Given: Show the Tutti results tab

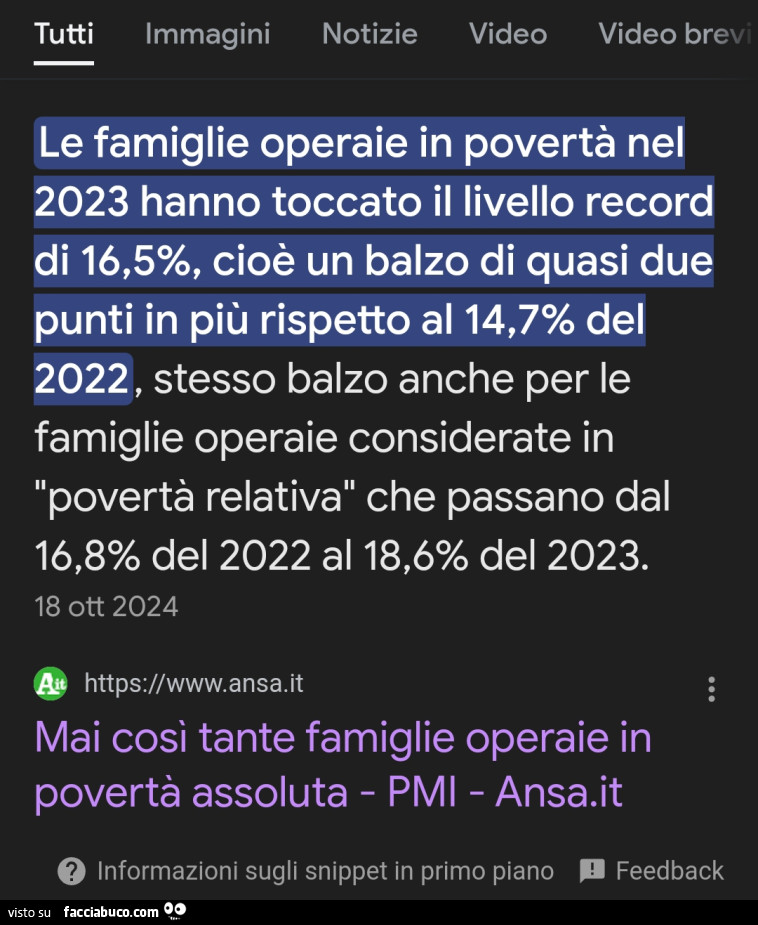Looking at the screenshot, I should click(64, 34).
